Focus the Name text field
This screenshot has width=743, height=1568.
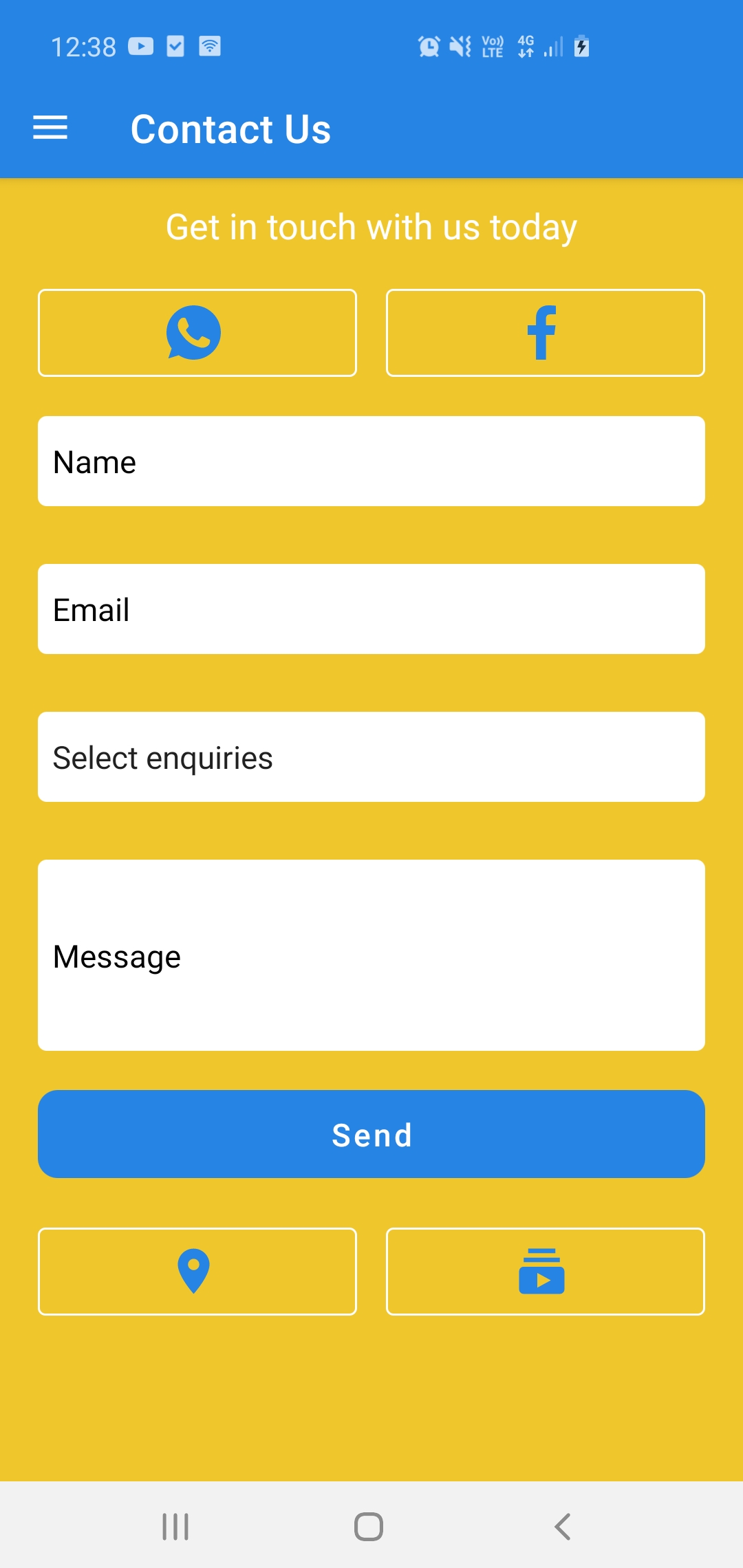click(x=371, y=461)
